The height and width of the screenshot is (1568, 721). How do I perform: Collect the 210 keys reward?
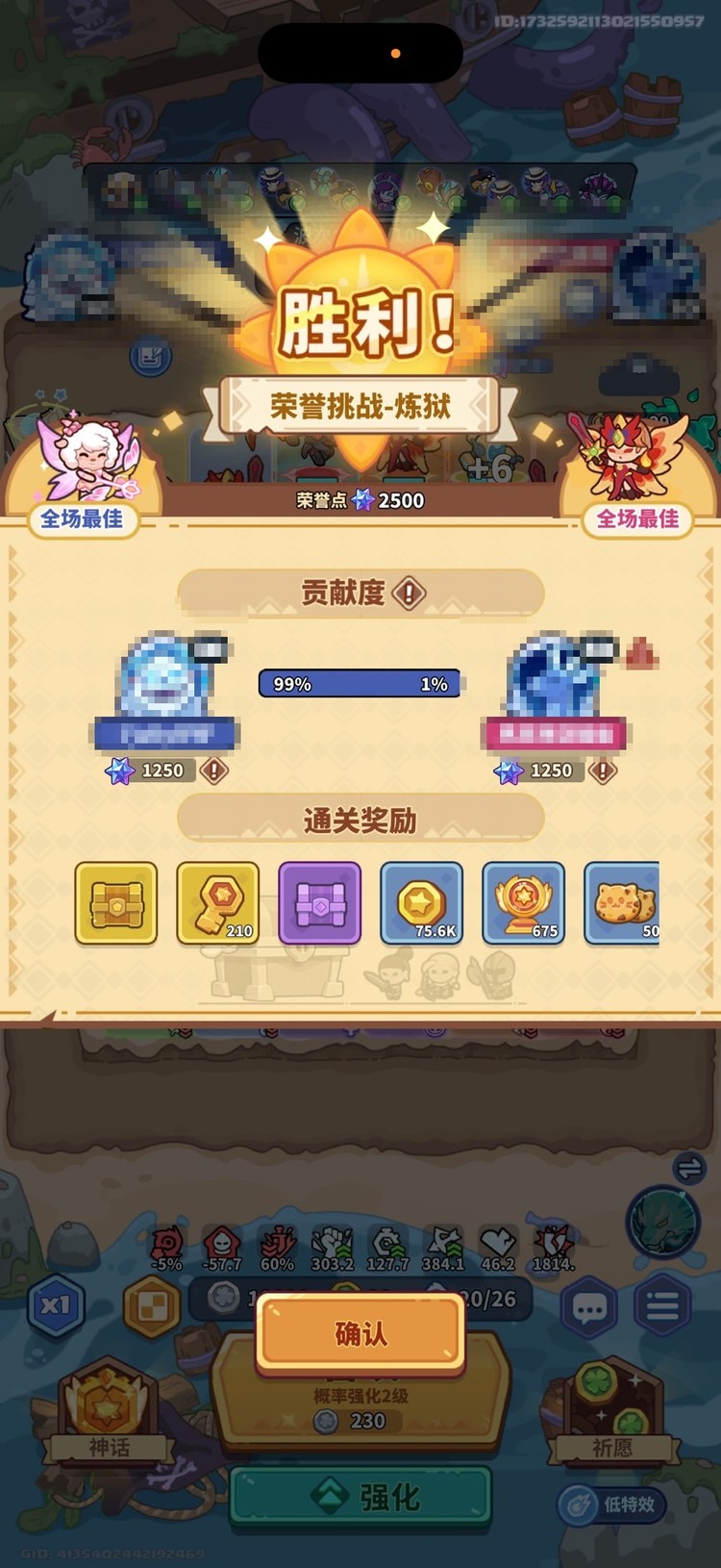217,904
